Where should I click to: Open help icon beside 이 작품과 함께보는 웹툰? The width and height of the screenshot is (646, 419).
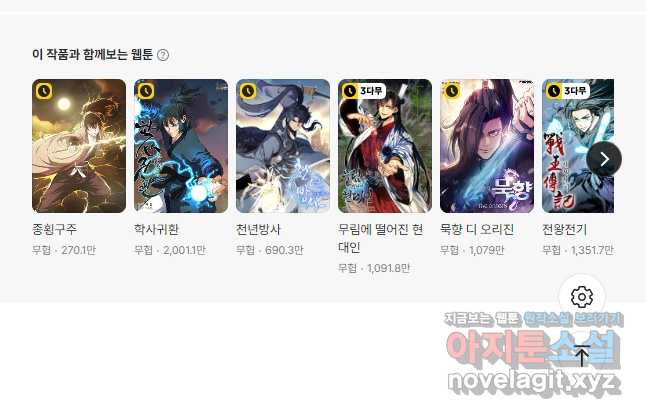click(163, 55)
